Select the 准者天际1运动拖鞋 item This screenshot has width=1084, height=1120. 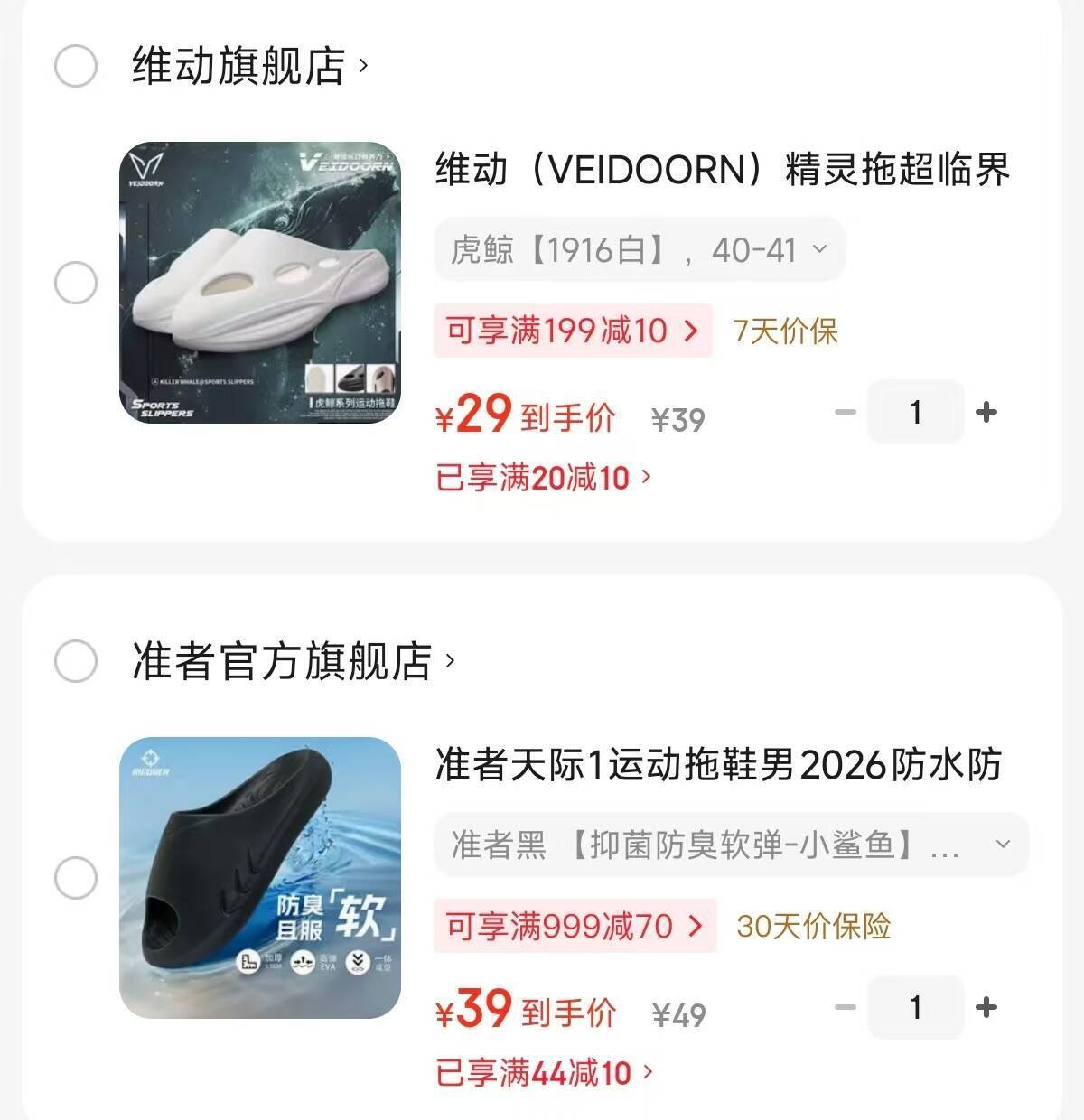pyautogui.click(x=76, y=878)
